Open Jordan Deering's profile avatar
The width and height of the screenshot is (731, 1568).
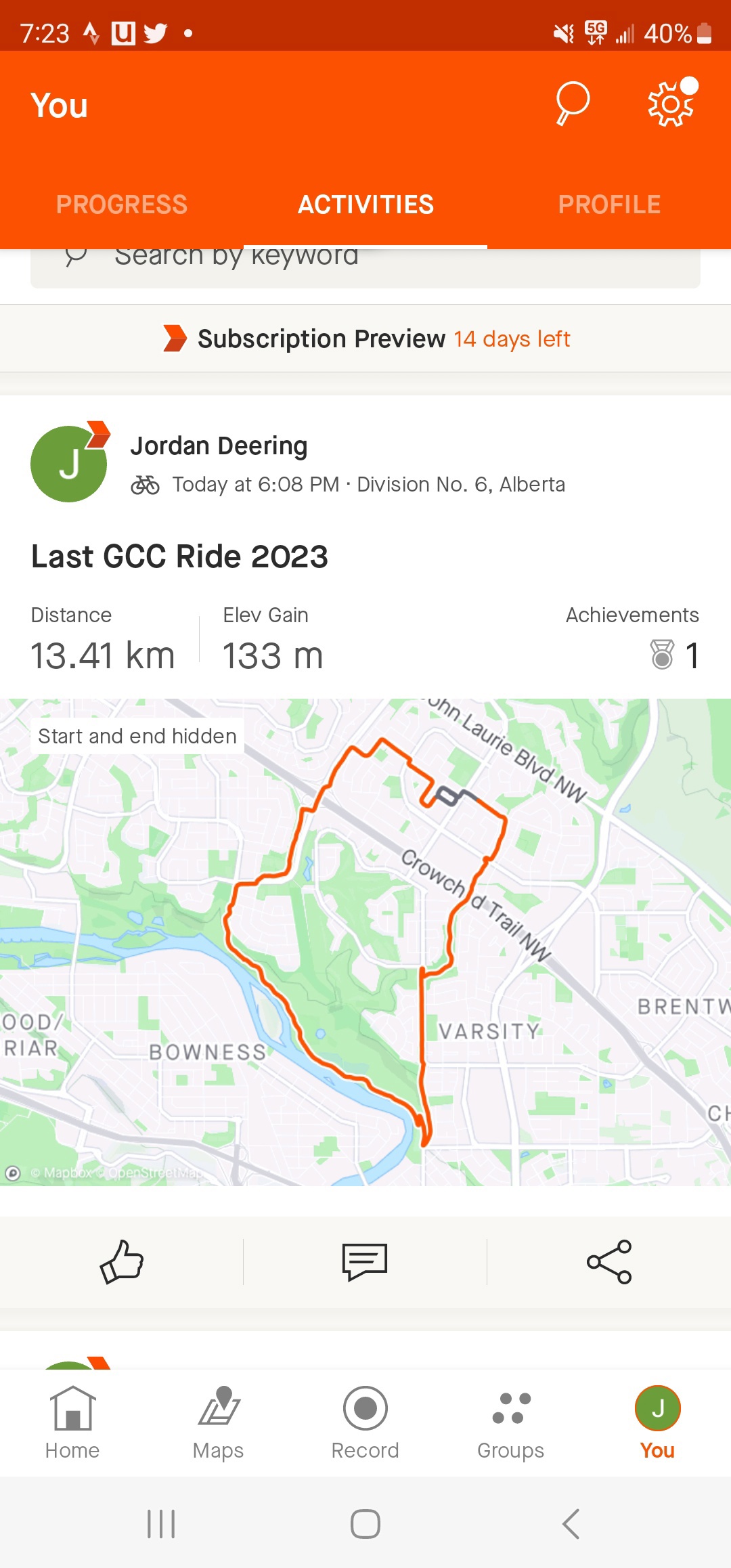69,464
